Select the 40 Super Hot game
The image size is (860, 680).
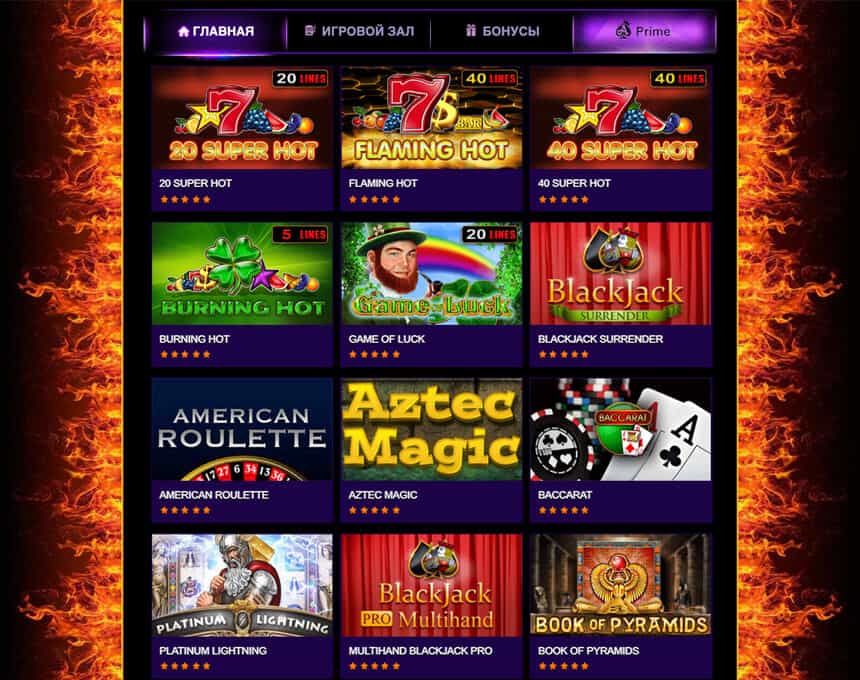pyautogui.click(x=620, y=118)
